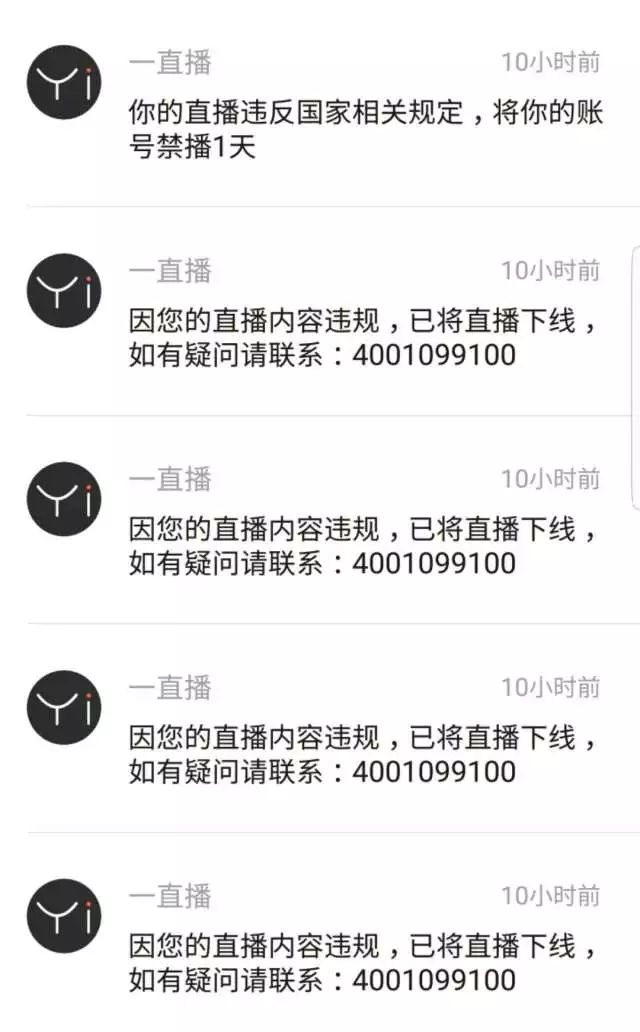
Task: Open the 禁播1天 account ban message
Action: (364, 128)
